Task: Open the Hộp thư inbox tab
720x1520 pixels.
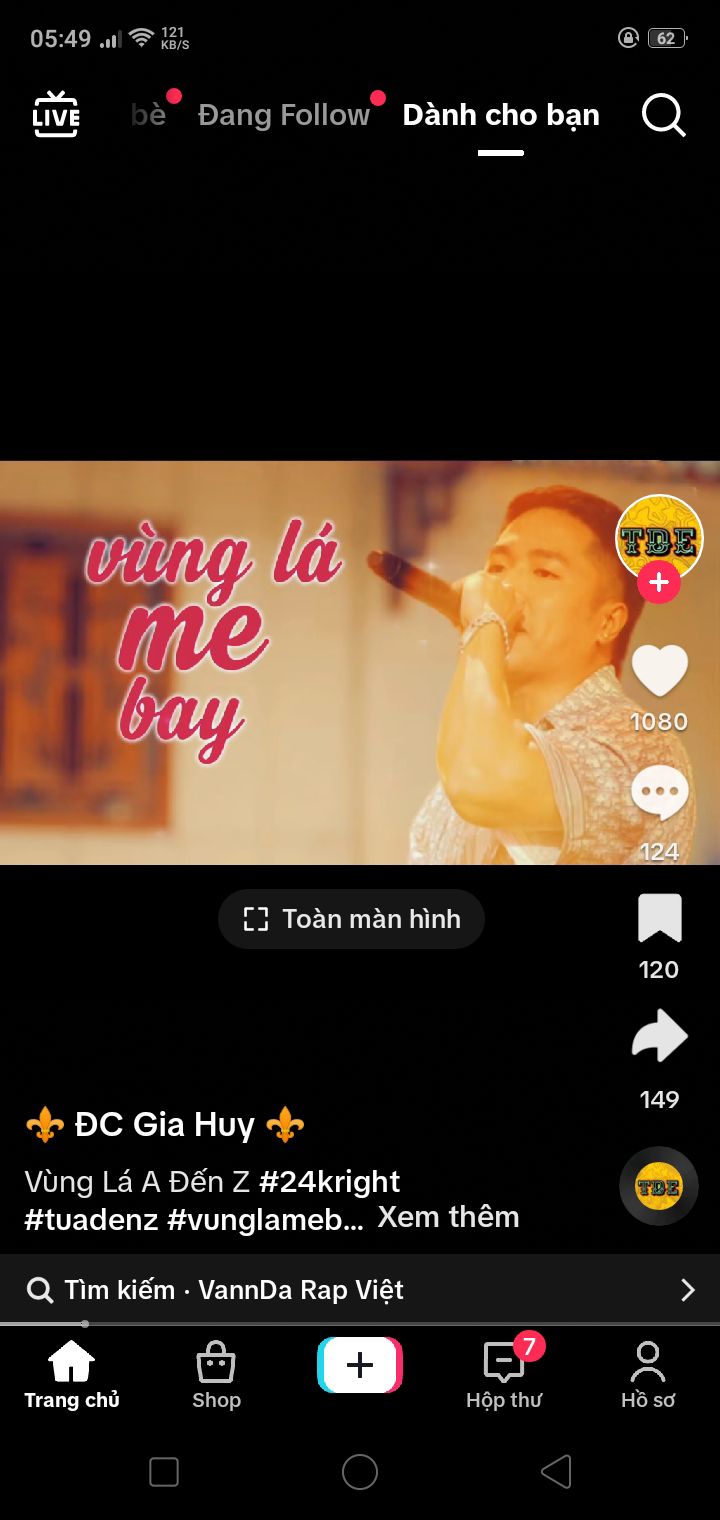Action: click(x=504, y=1376)
